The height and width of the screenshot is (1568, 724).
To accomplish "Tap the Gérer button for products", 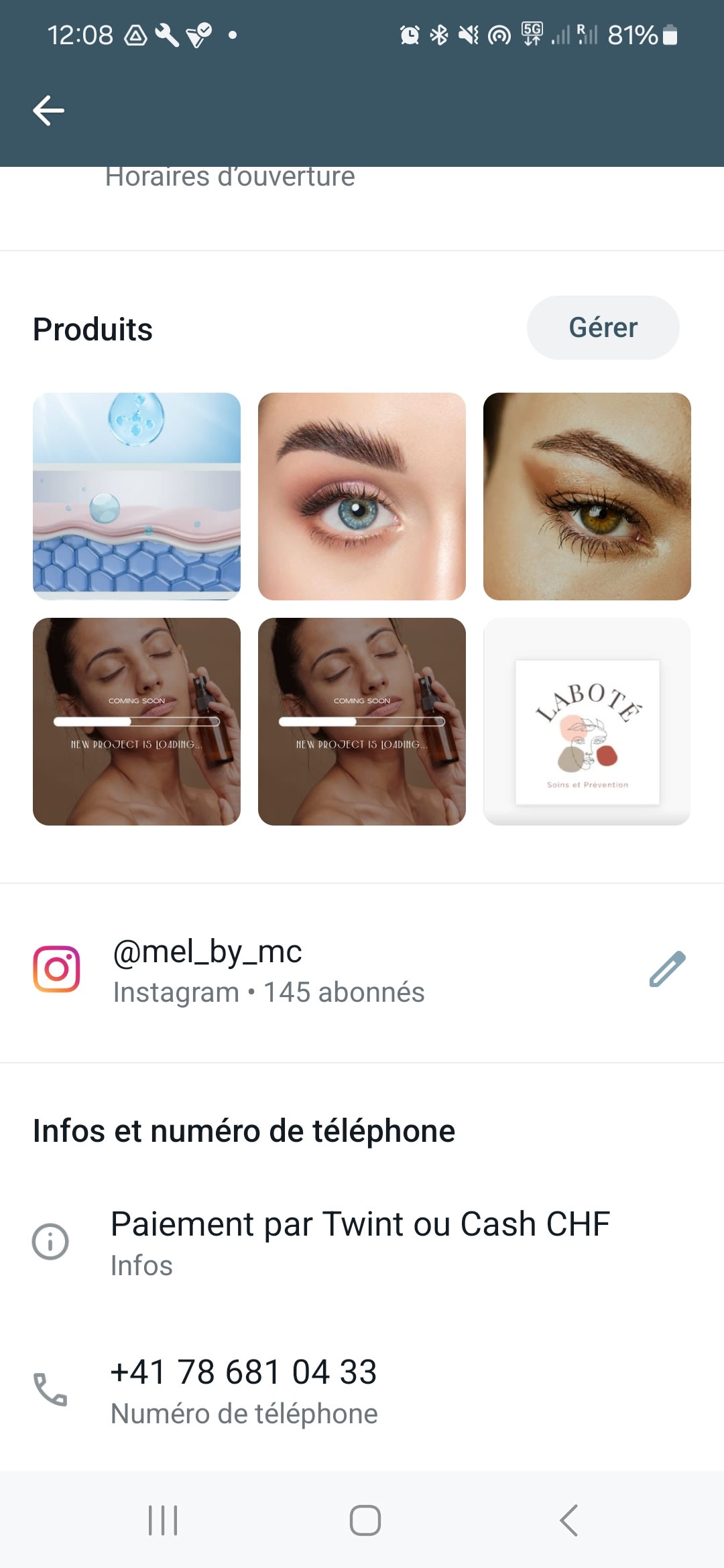I will pos(603,328).
